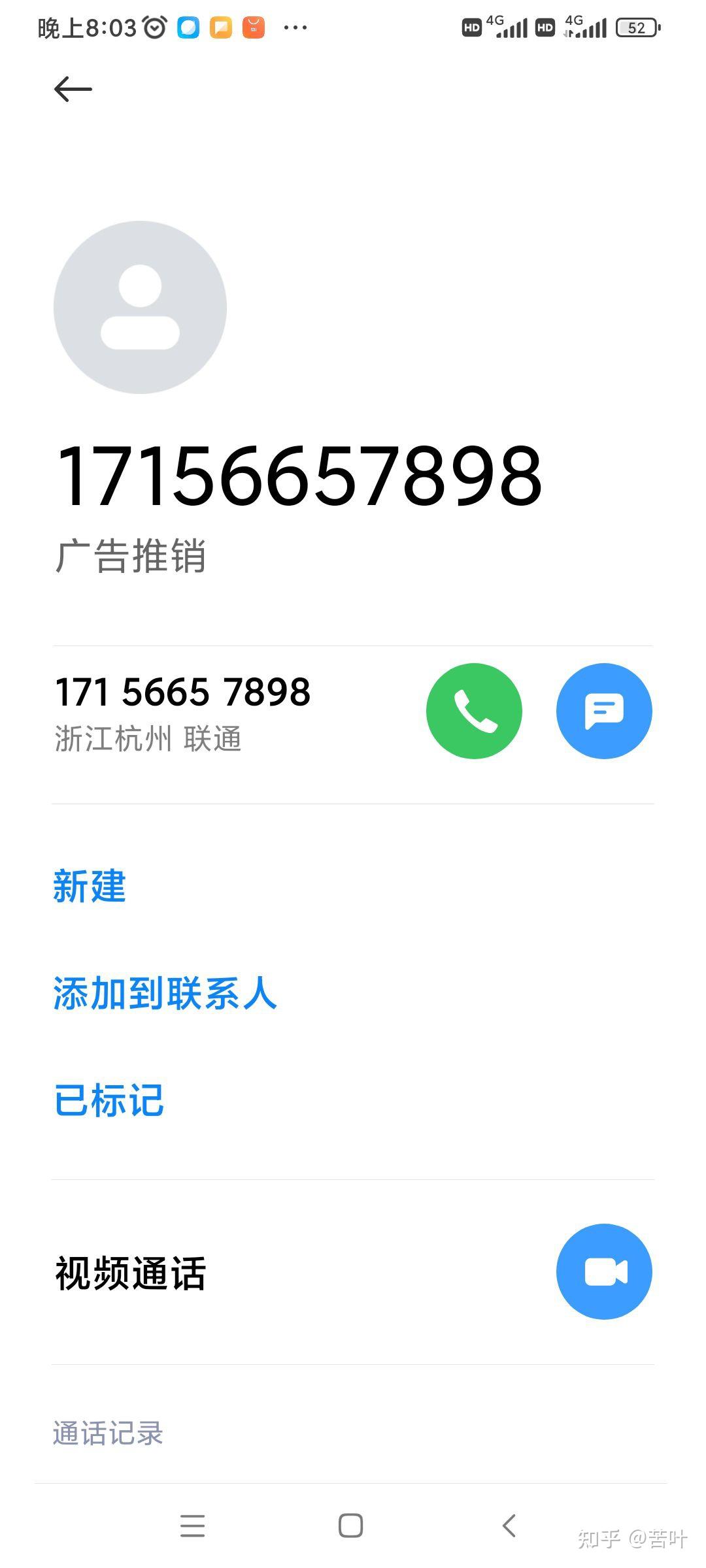
Task: Select 添加到联系人
Action: click(165, 993)
